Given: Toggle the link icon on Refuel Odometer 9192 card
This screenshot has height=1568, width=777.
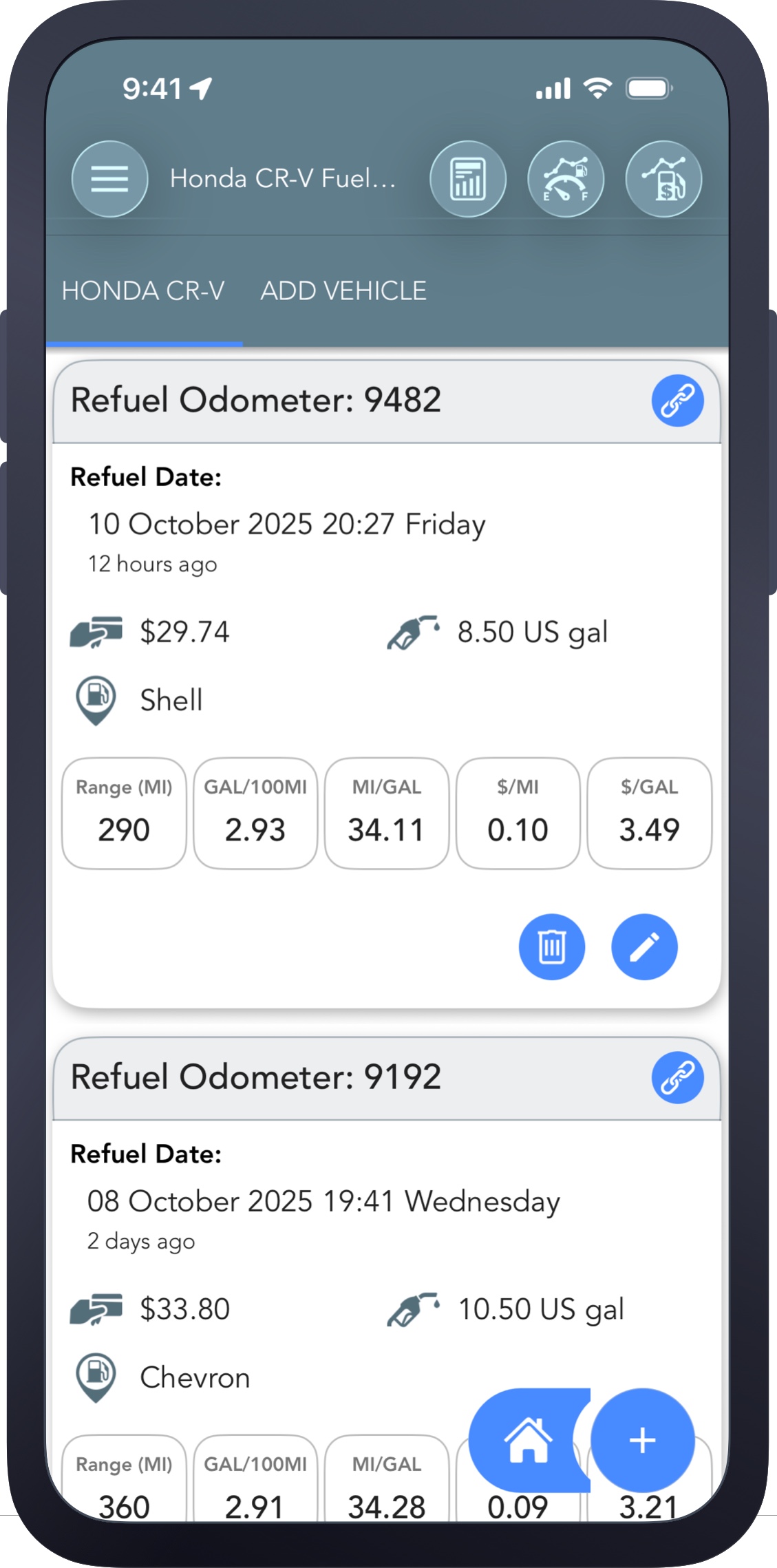Looking at the screenshot, I should click(x=678, y=1078).
